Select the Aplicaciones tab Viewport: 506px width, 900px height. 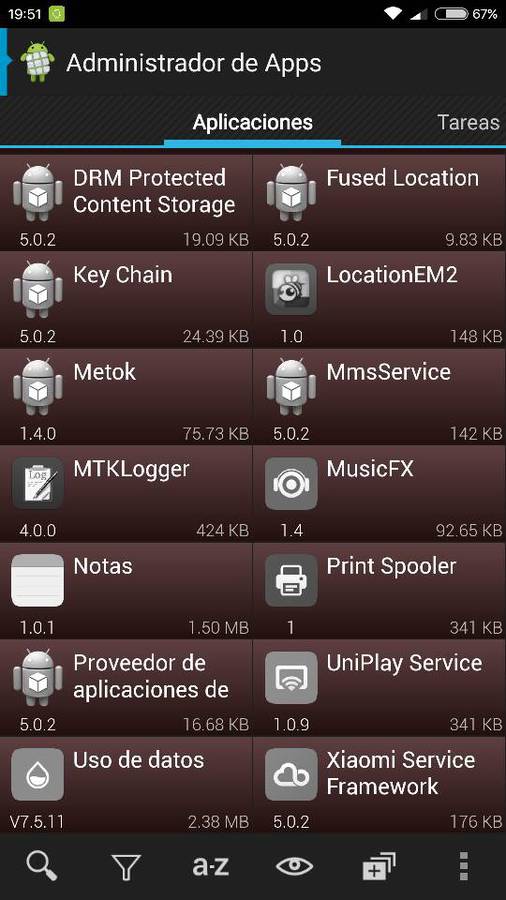252,122
